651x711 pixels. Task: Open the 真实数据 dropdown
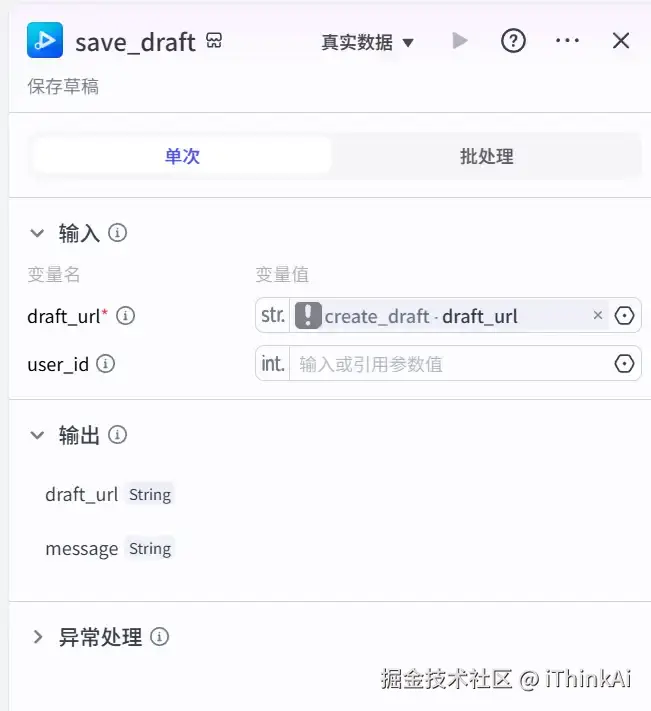[x=367, y=42]
